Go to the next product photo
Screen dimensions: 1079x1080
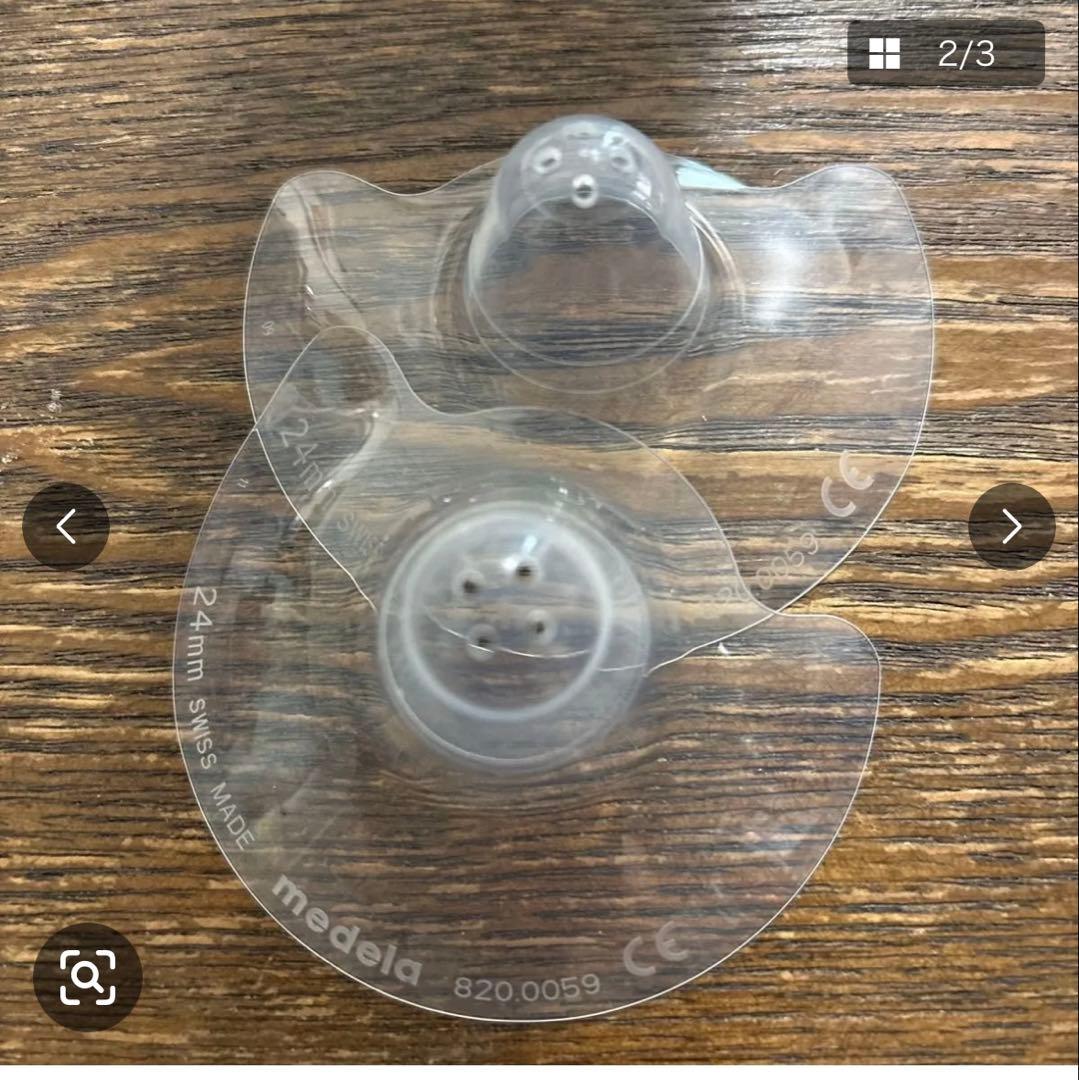[x=1011, y=526]
